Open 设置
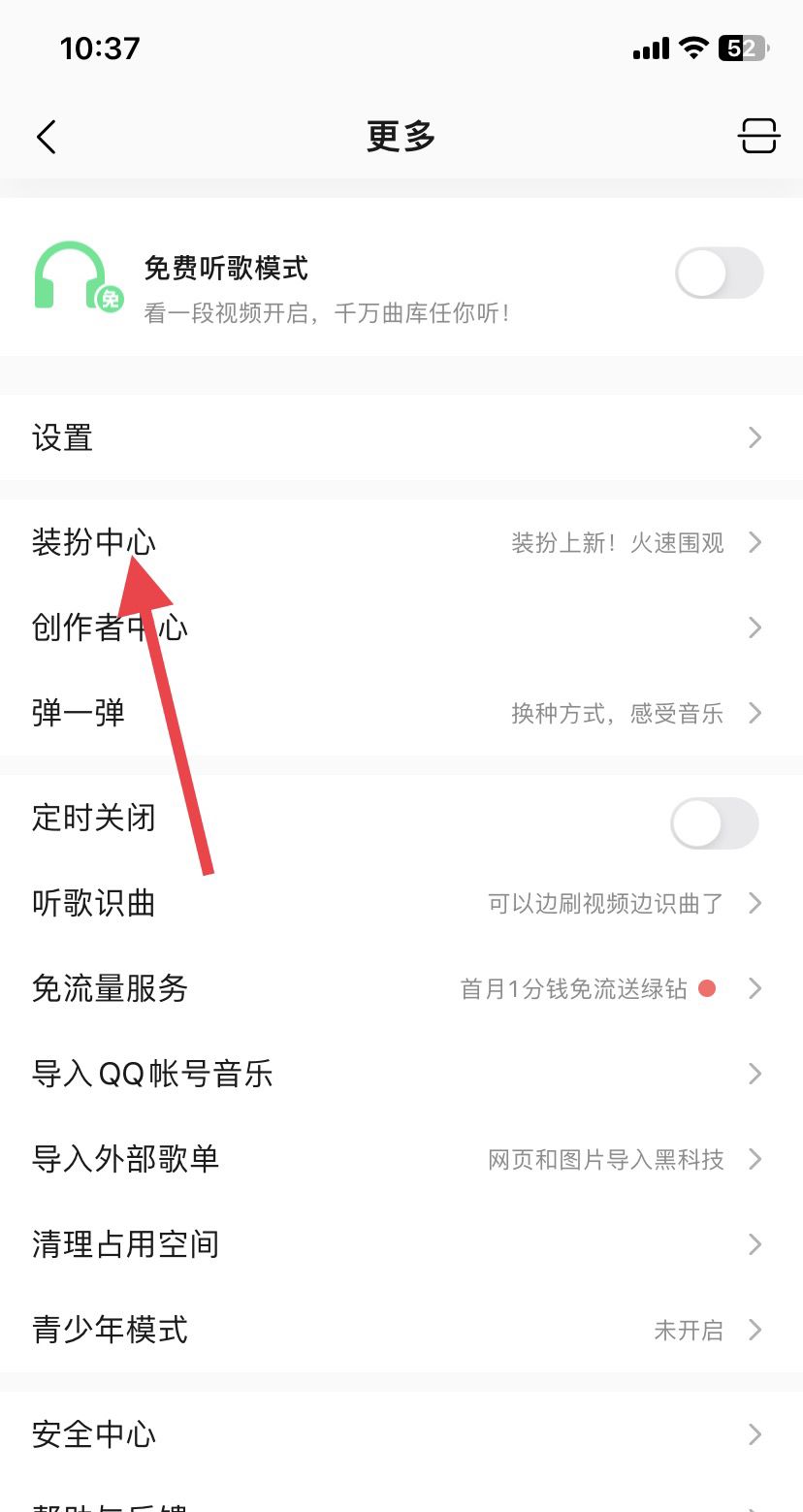803x1512 pixels. (401, 437)
